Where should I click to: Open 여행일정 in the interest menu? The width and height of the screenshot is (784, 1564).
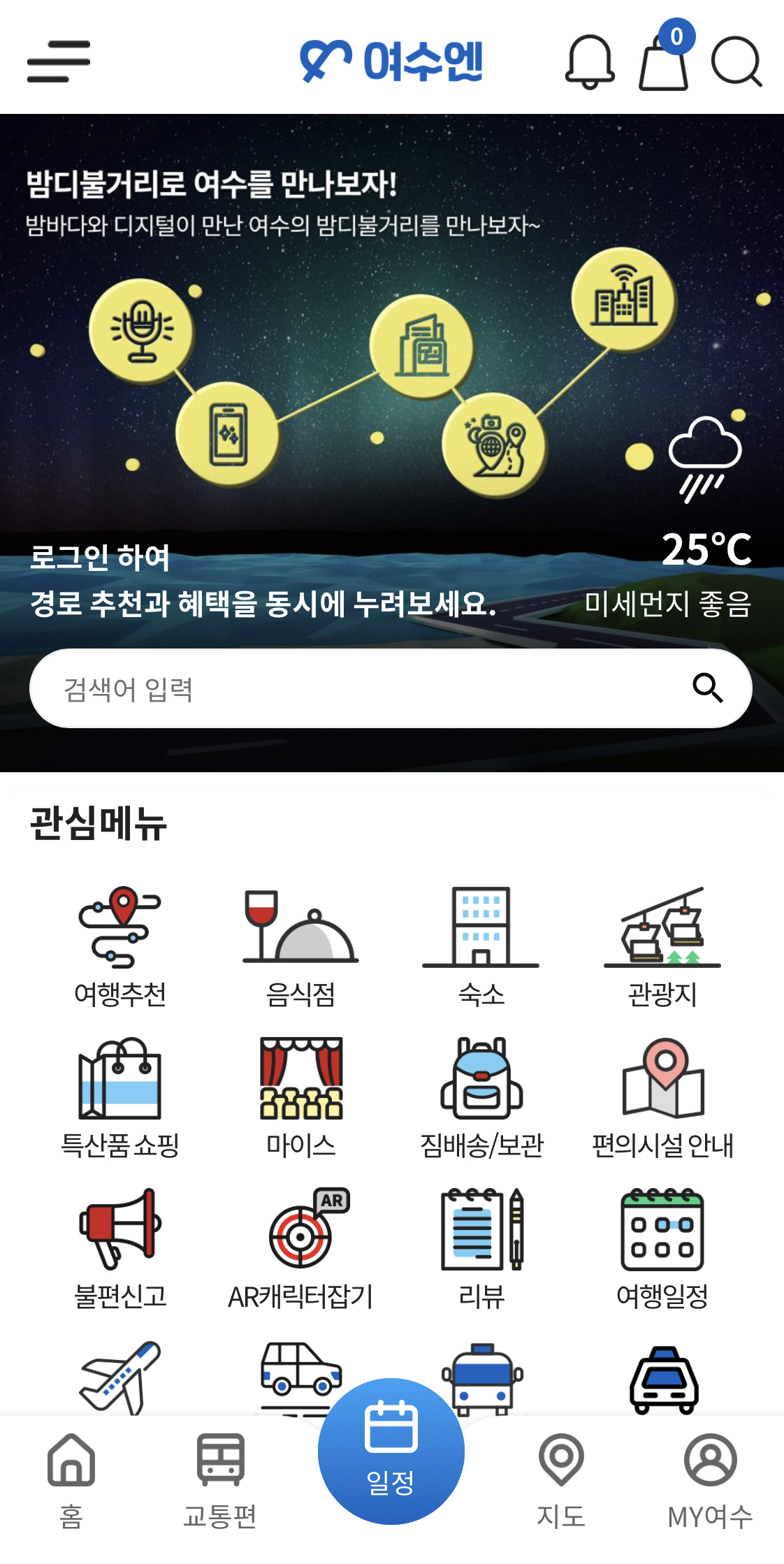point(662,1248)
